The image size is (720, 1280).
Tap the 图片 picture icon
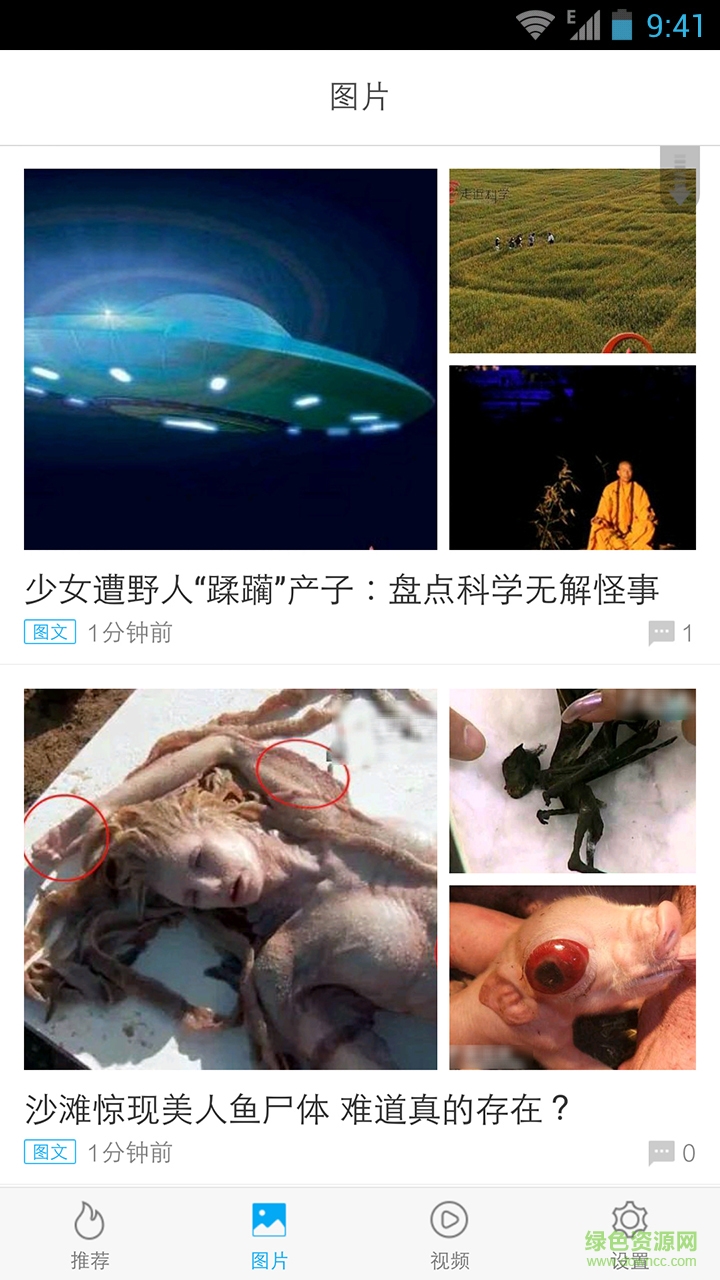click(269, 1220)
